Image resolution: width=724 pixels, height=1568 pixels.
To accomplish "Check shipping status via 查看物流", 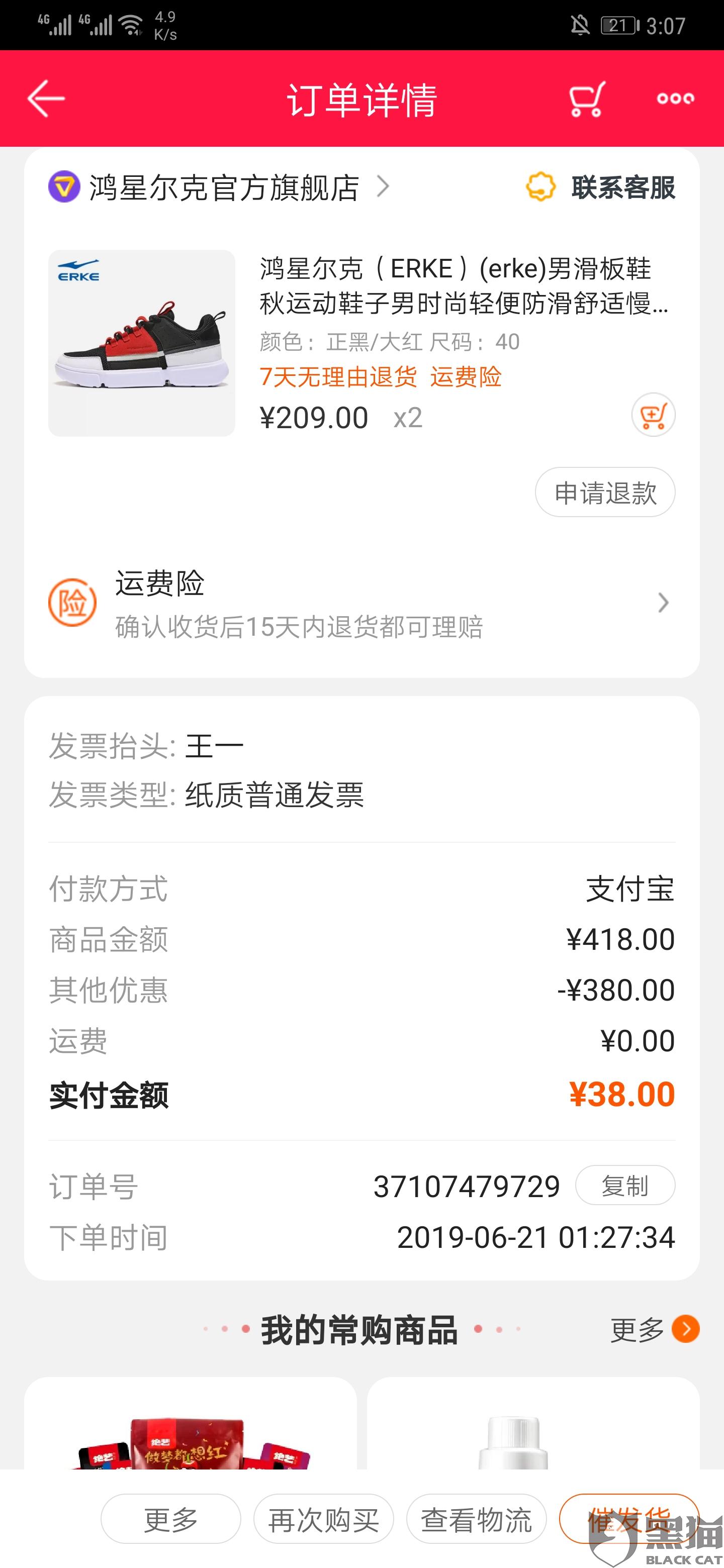I will [x=476, y=1519].
